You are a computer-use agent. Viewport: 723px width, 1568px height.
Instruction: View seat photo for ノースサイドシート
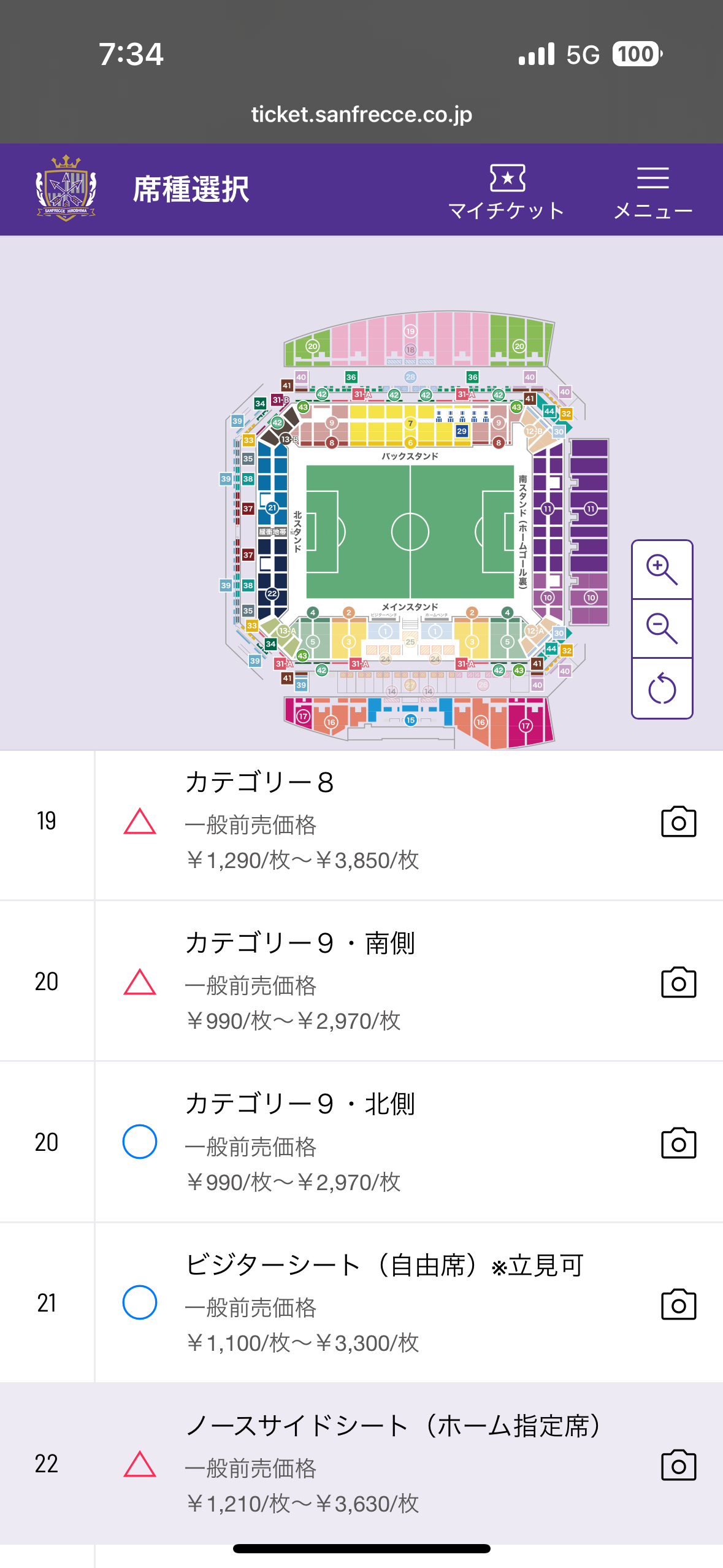(678, 1465)
